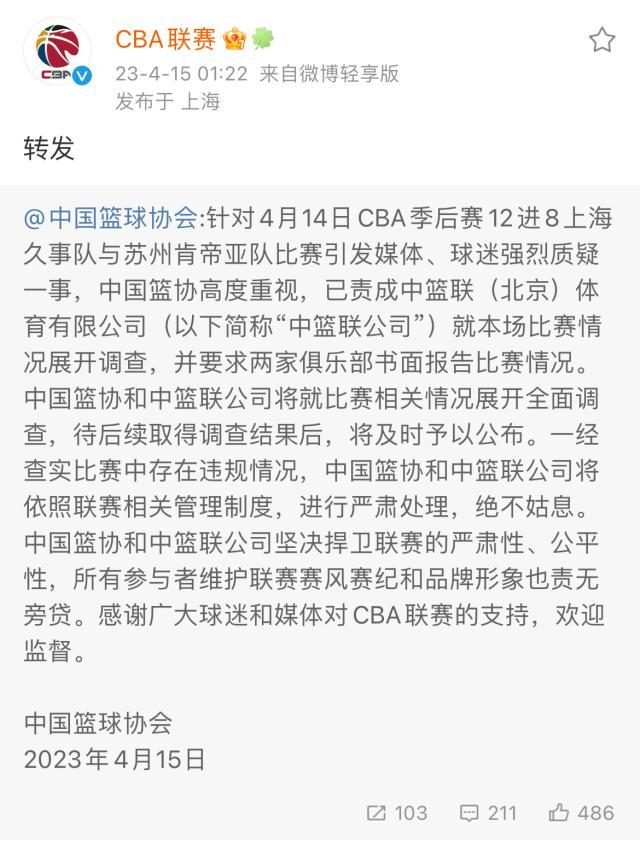The height and width of the screenshot is (857, 640).
Task: Favorite this post with the star
Action: [601, 40]
